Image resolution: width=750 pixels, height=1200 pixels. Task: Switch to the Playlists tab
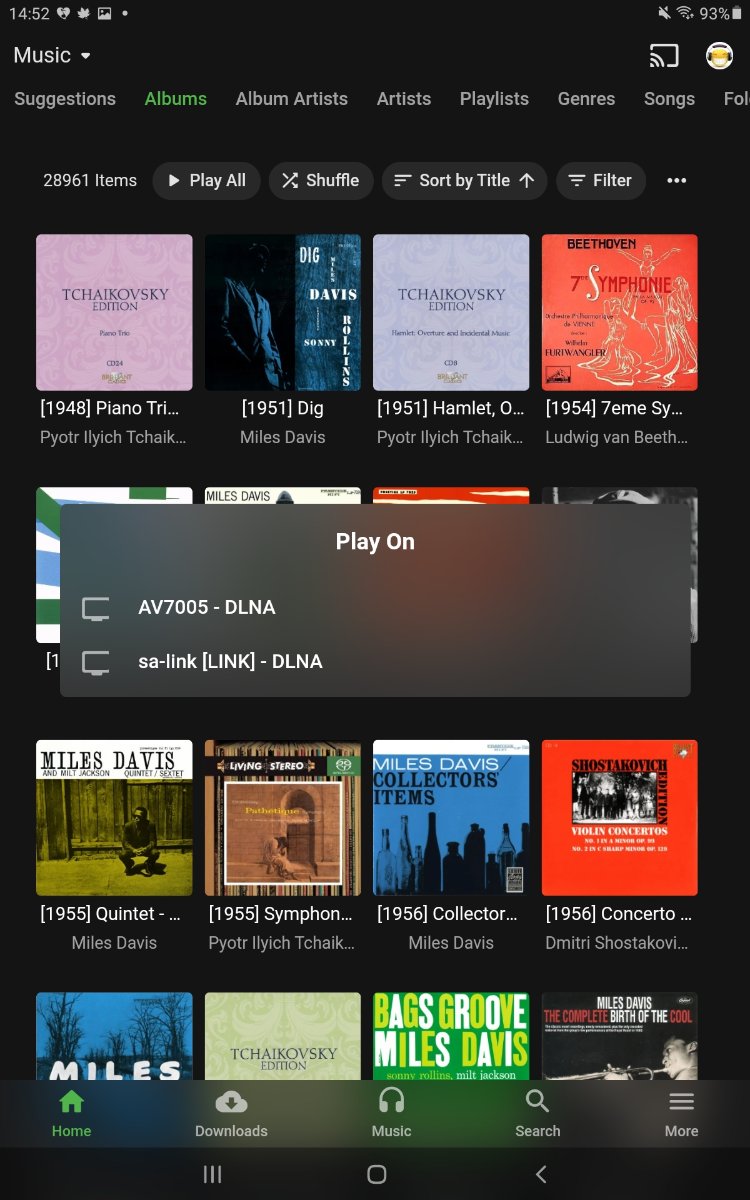click(494, 99)
